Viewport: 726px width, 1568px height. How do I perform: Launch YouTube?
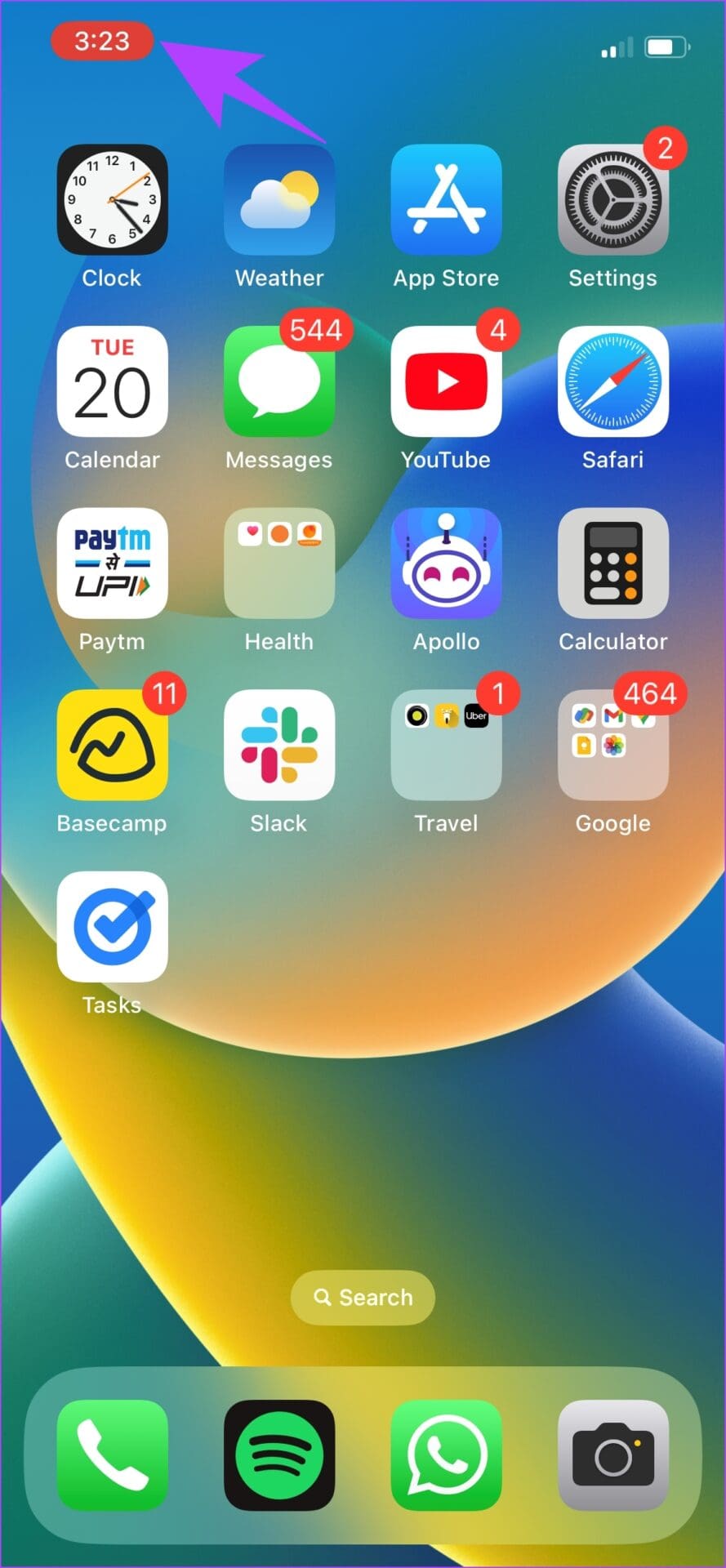click(446, 381)
